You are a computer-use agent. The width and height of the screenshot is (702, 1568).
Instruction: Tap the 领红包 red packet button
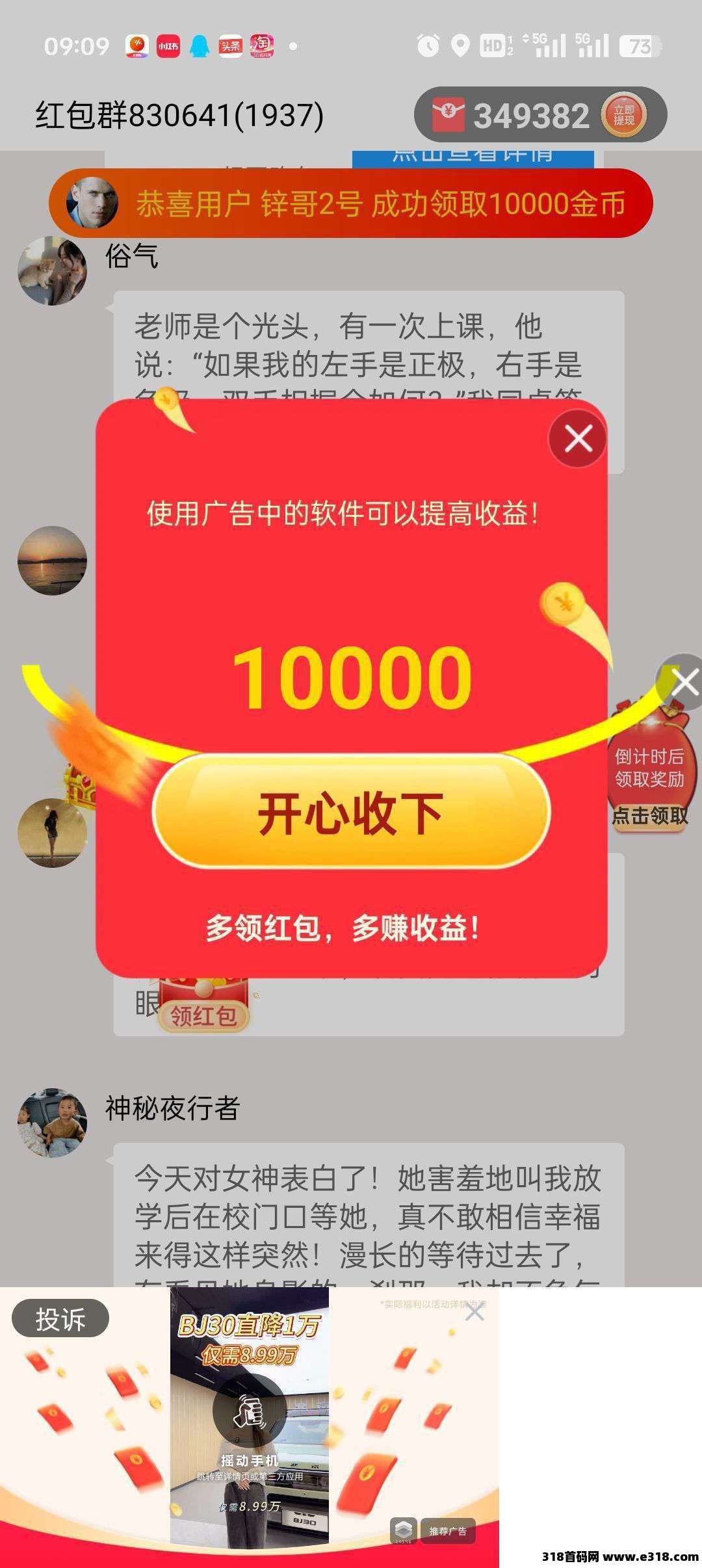coord(203,1015)
